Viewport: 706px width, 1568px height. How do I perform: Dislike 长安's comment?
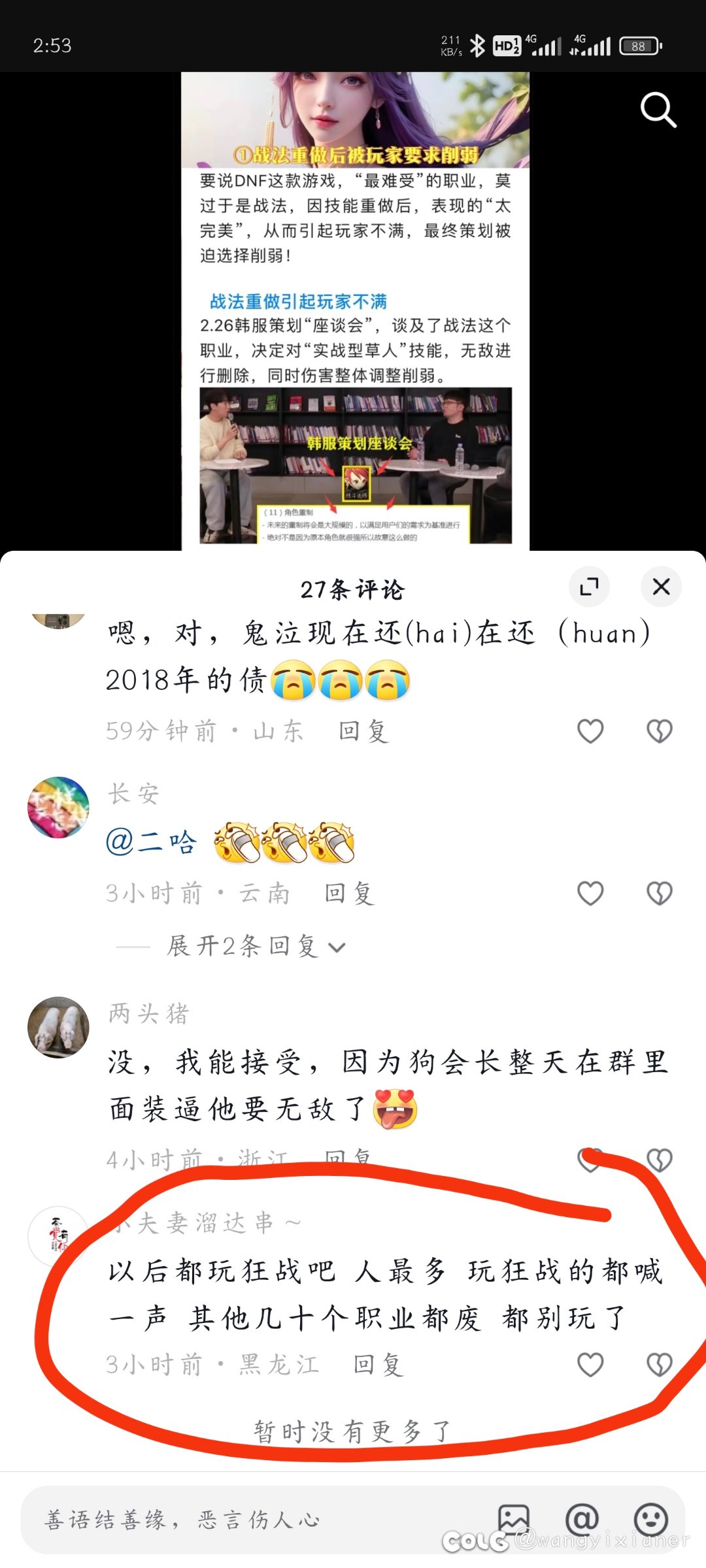click(659, 893)
